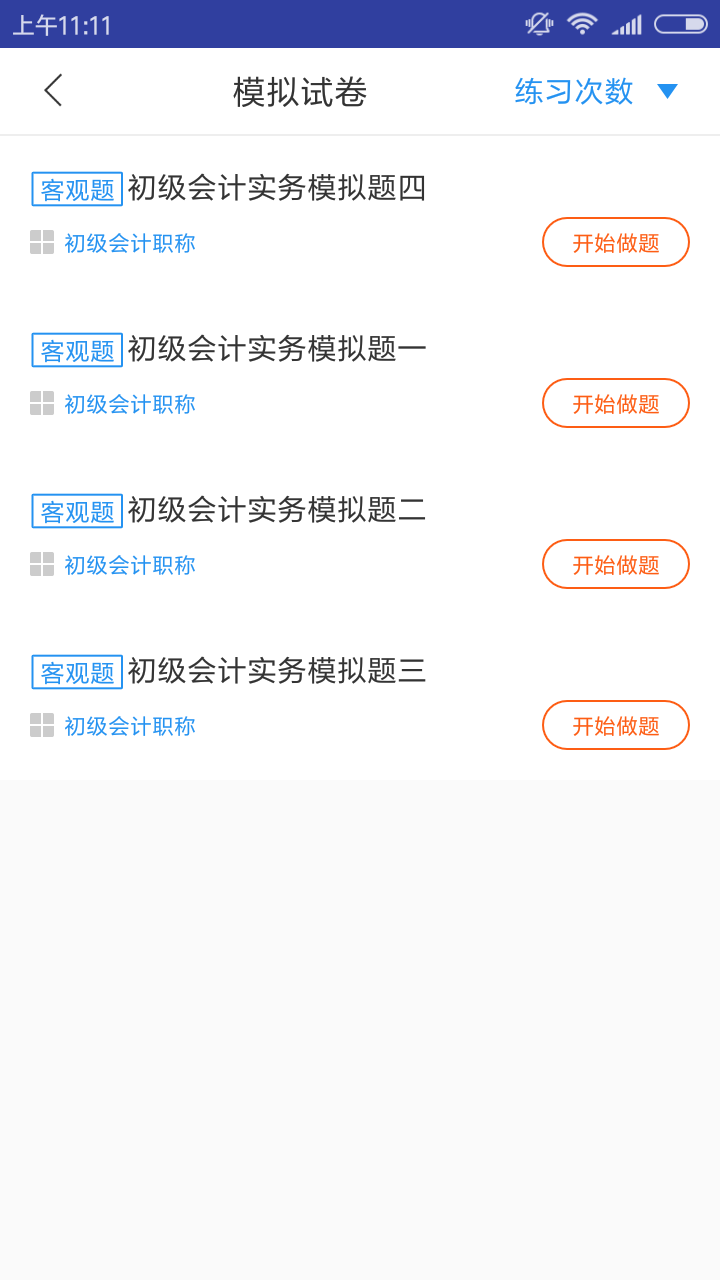Open 初级会计实务模拟题二 exam entry

click(276, 511)
